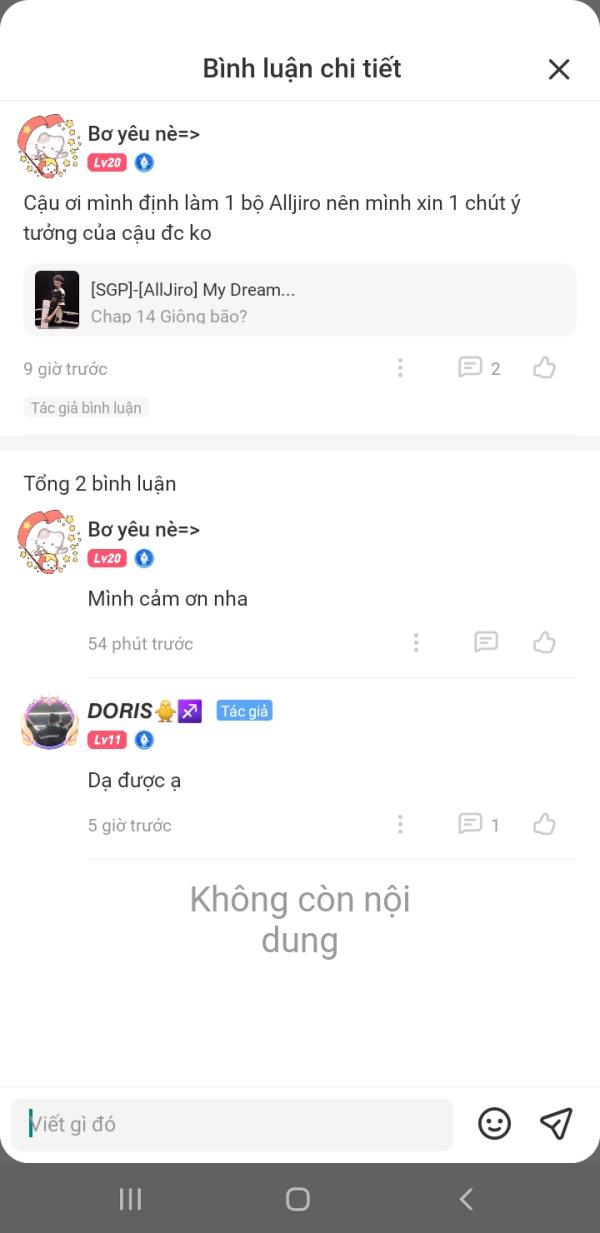This screenshot has width=600, height=1233.
Task: Send the comment with the paper plane
Action: (x=556, y=1124)
